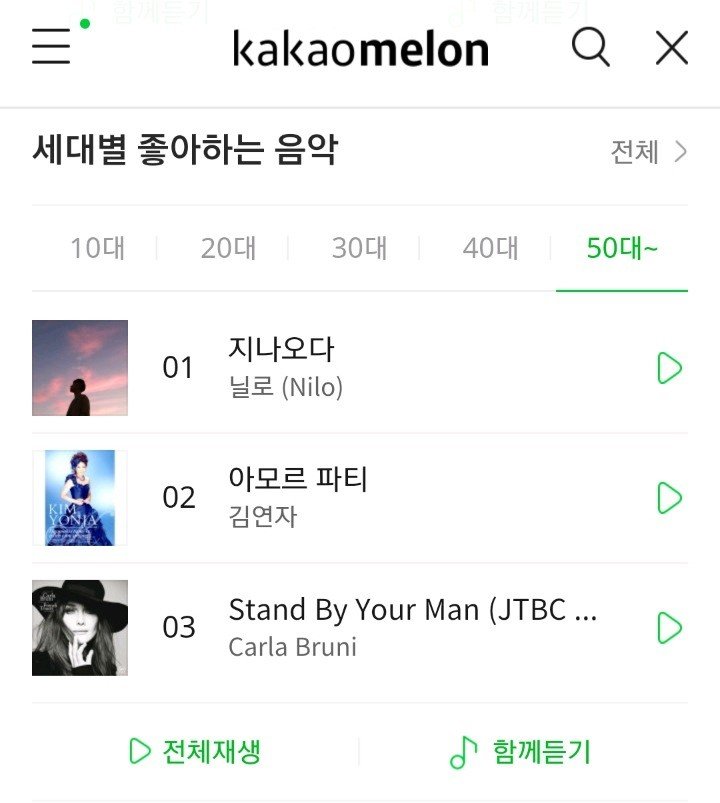This screenshot has height=803, width=720.
Task: Tap the 함께듣기 button below the list
Action: (521, 752)
